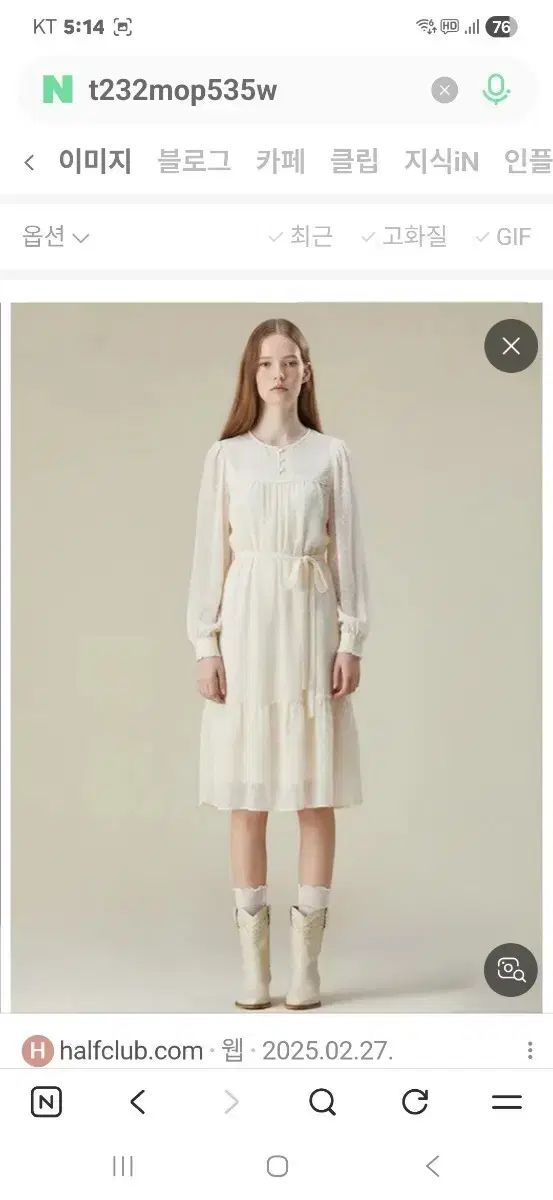Clear the search query text

coord(445,91)
